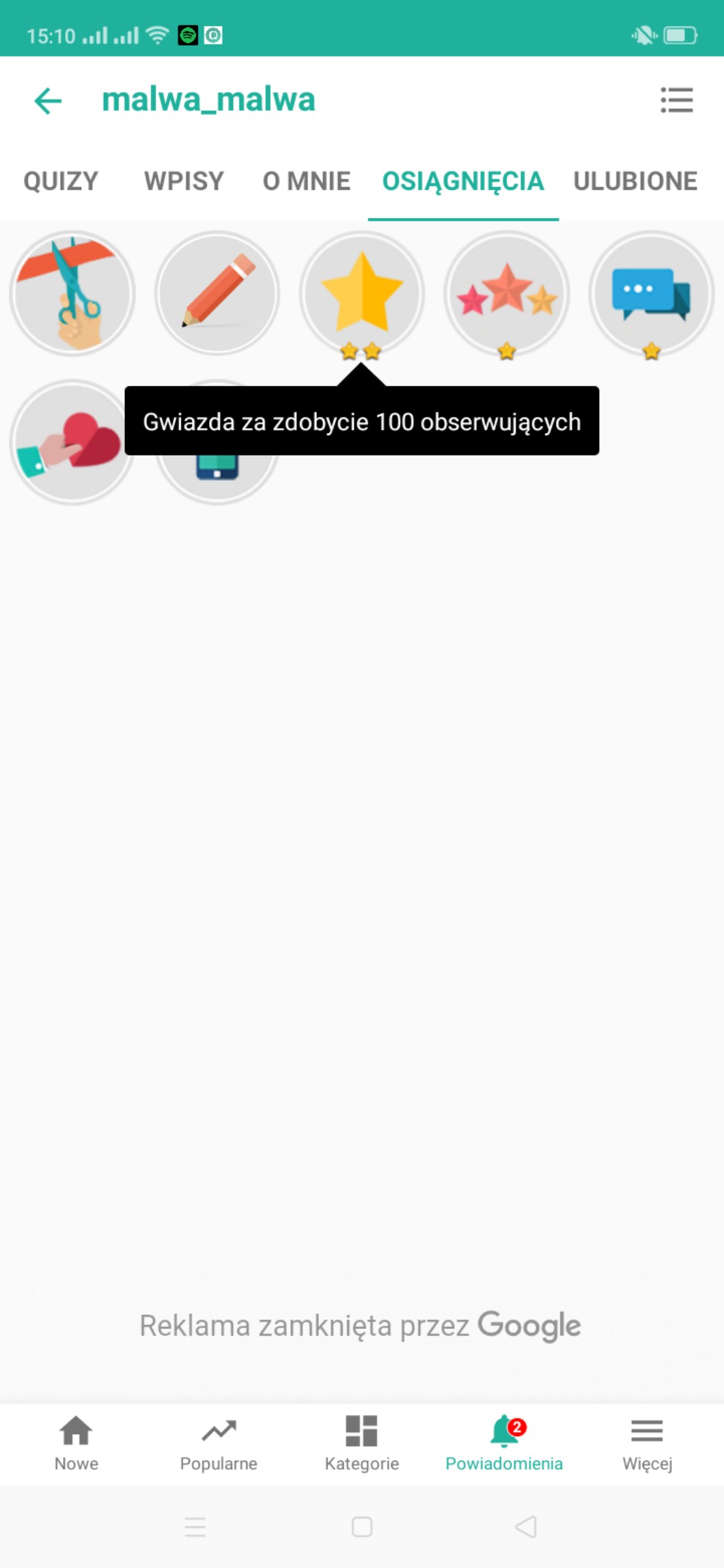Image resolution: width=724 pixels, height=1568 pixels.
Task: Tap the system home button
Action: [x=361, y=1526]
